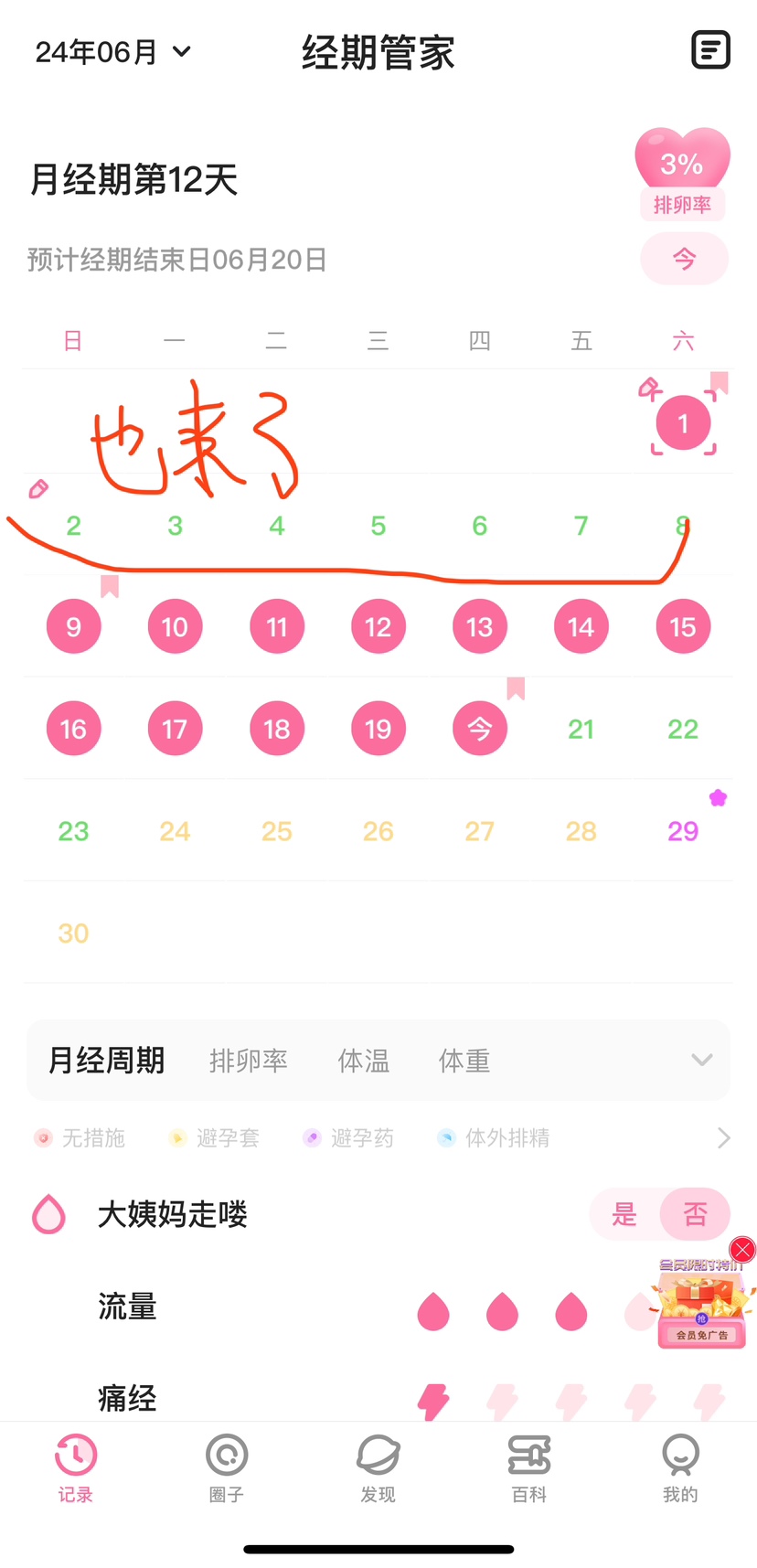Expand the chart panel chevron

pyautogui.click(x=701, y=1061)
